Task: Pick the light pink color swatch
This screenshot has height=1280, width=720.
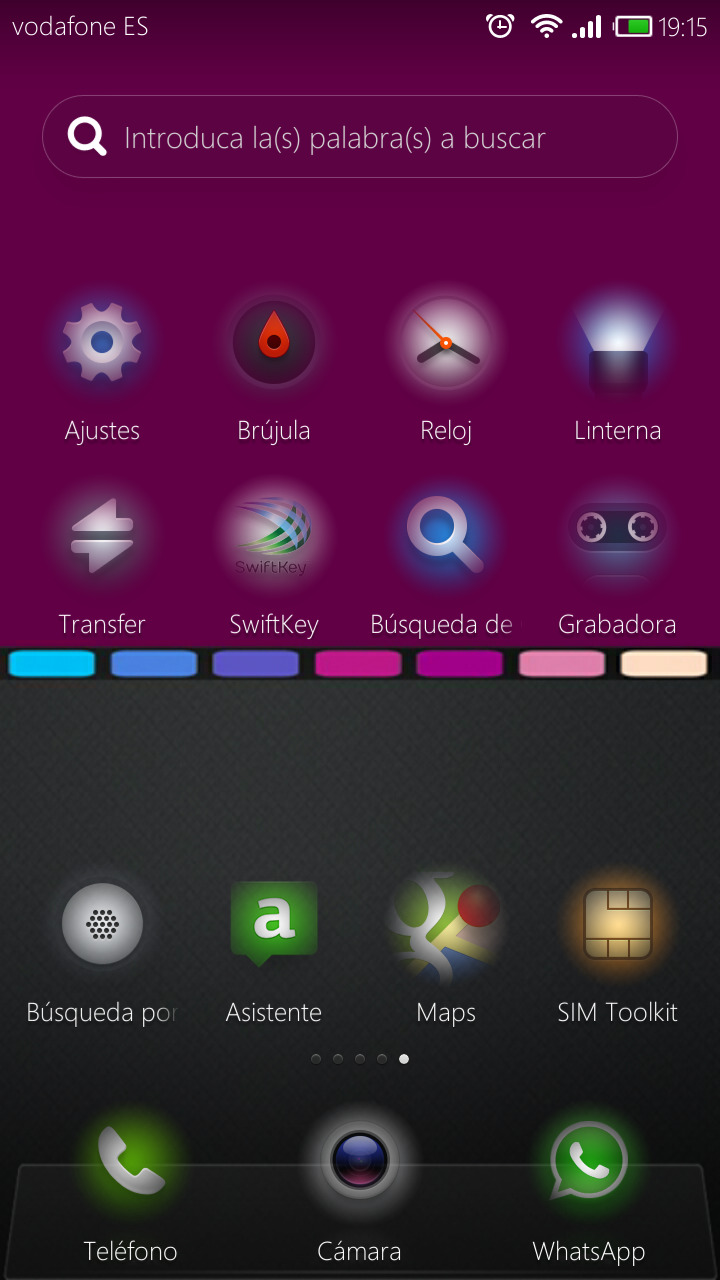Action: click(562, 664)
